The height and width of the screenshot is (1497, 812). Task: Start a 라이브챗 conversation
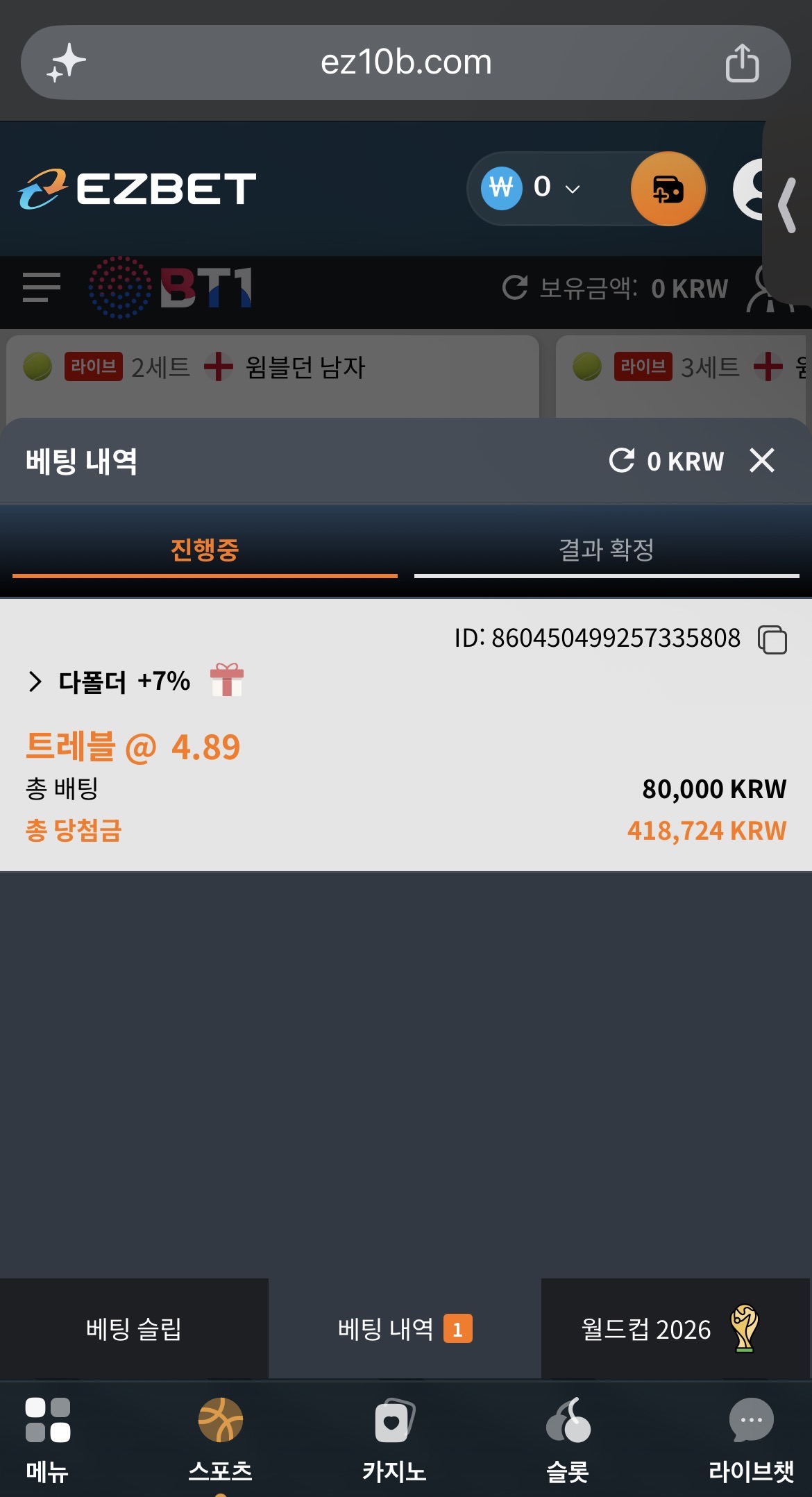[751, 1439]
